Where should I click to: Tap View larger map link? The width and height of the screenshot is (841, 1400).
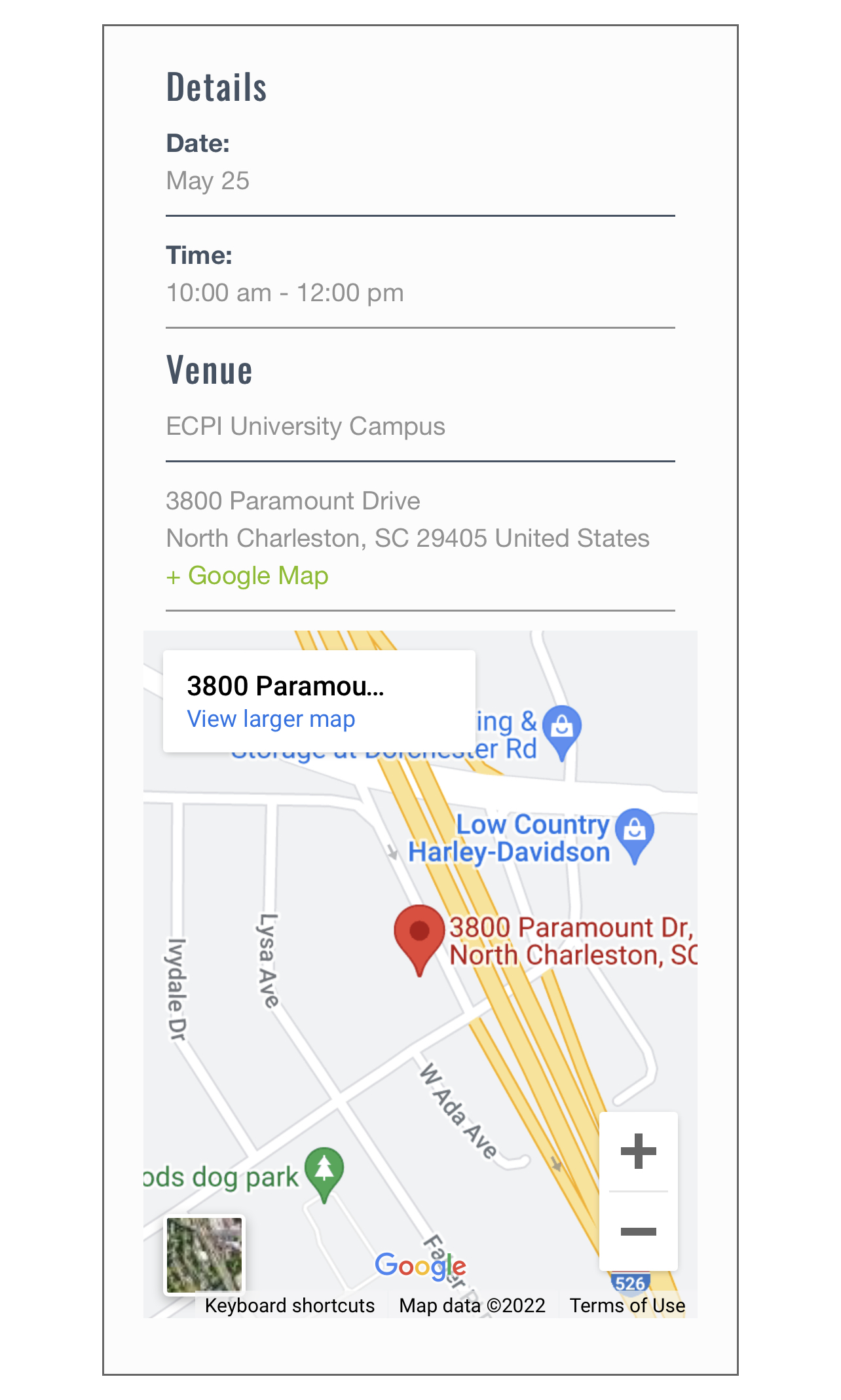click(271, 719)
